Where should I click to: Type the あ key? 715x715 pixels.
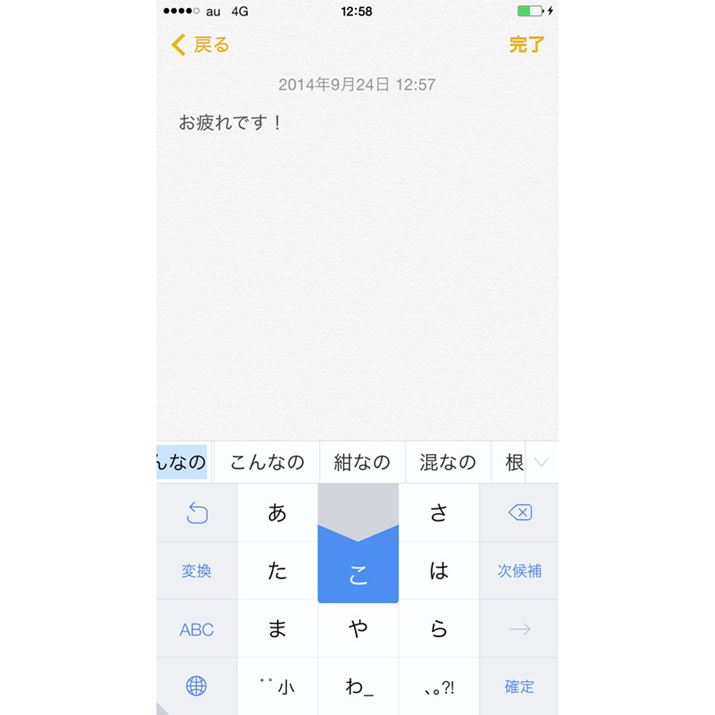click(x=277, y=513)
